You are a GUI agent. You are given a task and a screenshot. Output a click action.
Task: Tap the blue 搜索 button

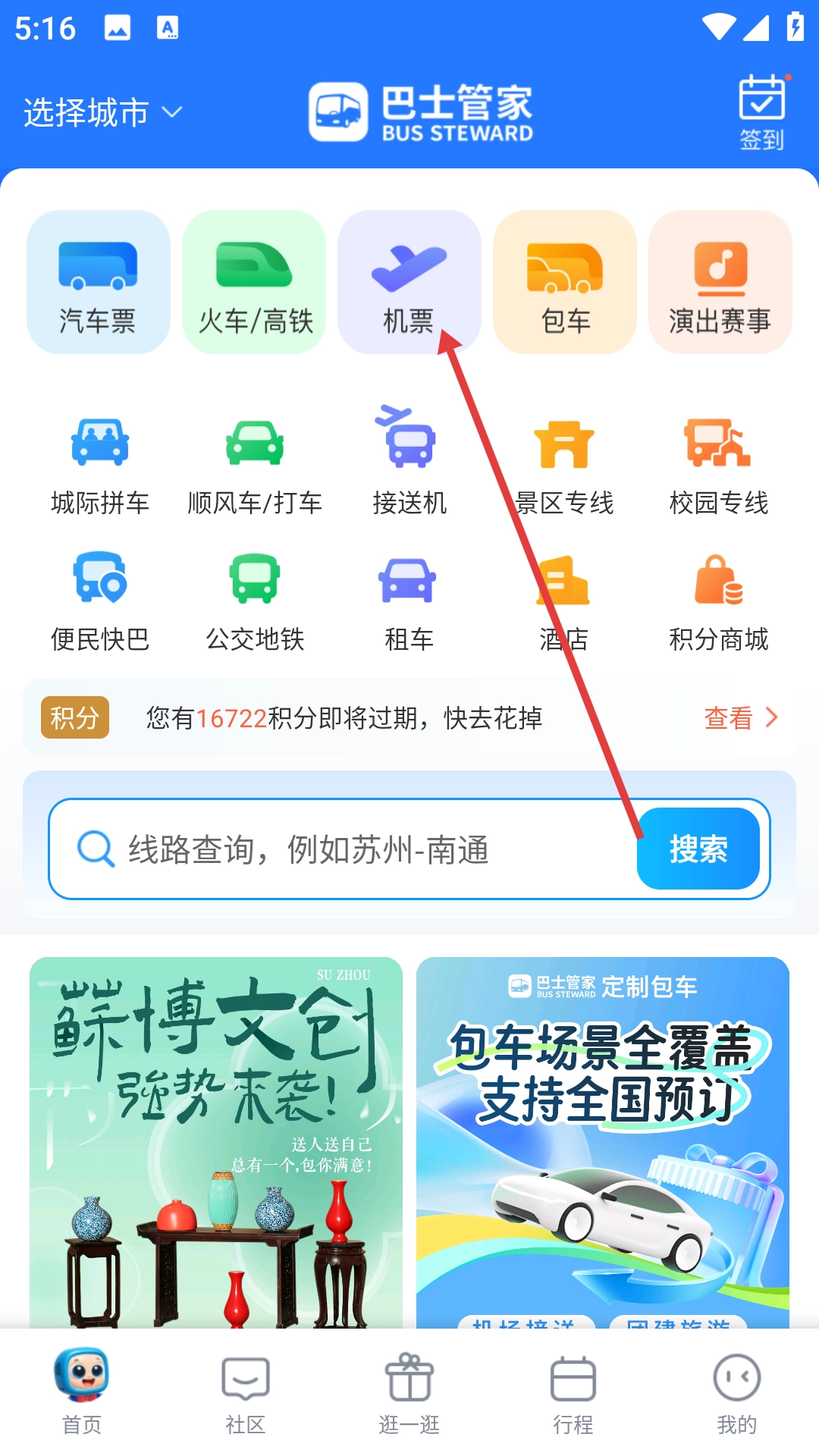pos(698,849)
